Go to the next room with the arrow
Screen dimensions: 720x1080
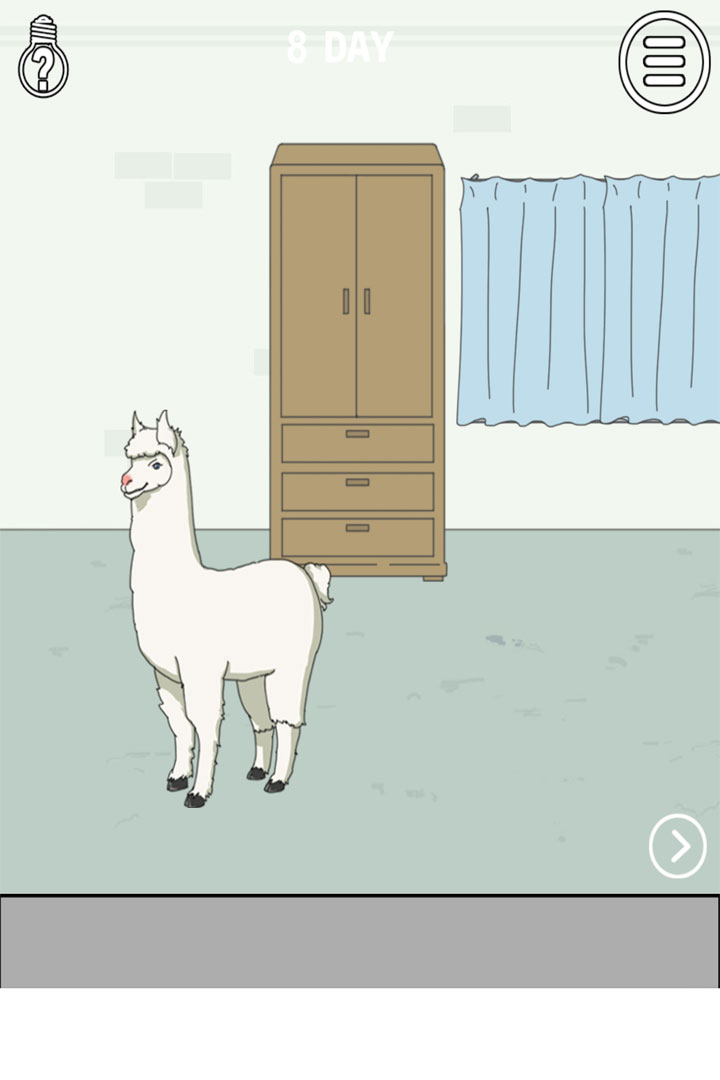[678, 846]
